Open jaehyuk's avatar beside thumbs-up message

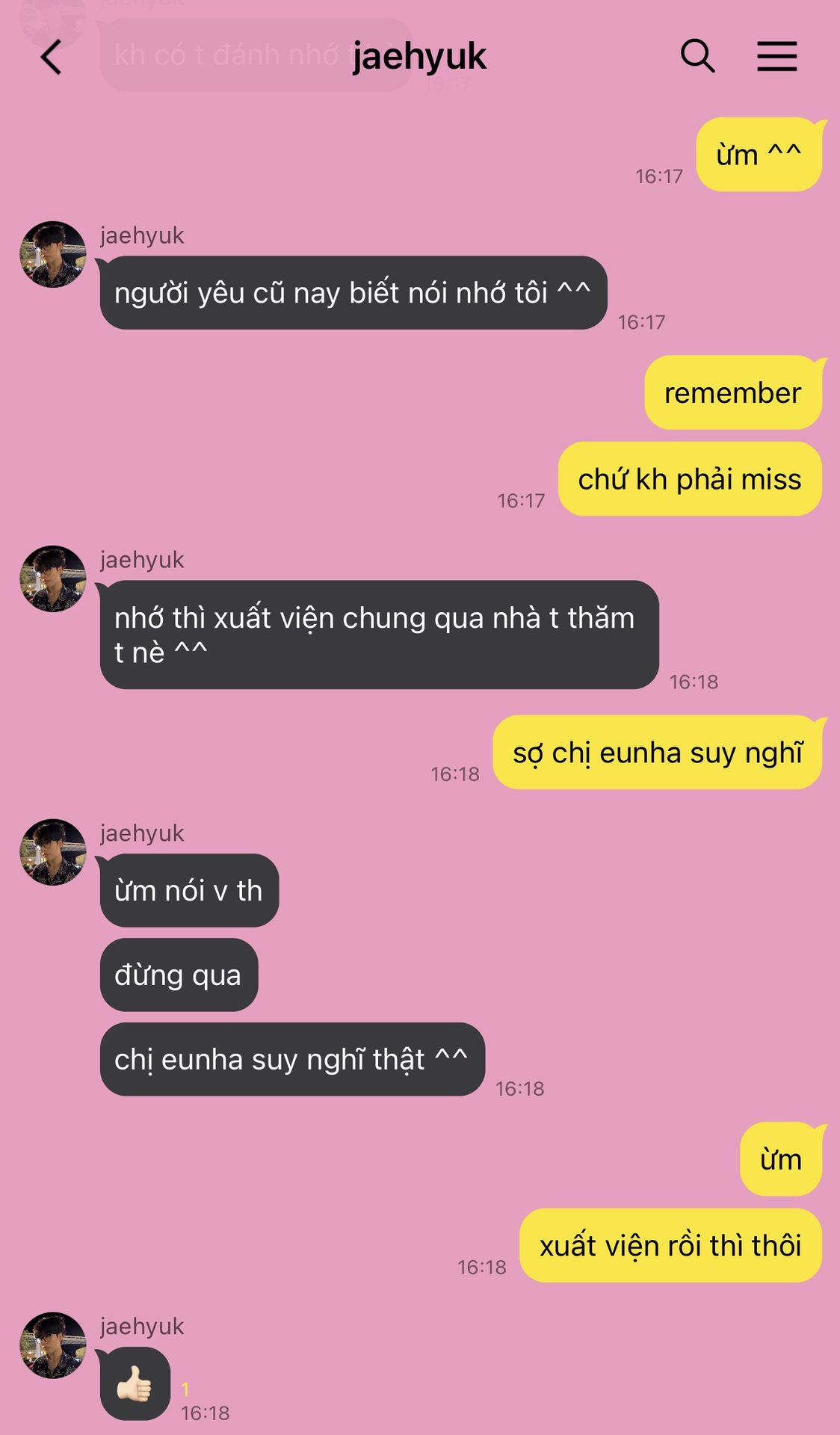click(53, 1345)
